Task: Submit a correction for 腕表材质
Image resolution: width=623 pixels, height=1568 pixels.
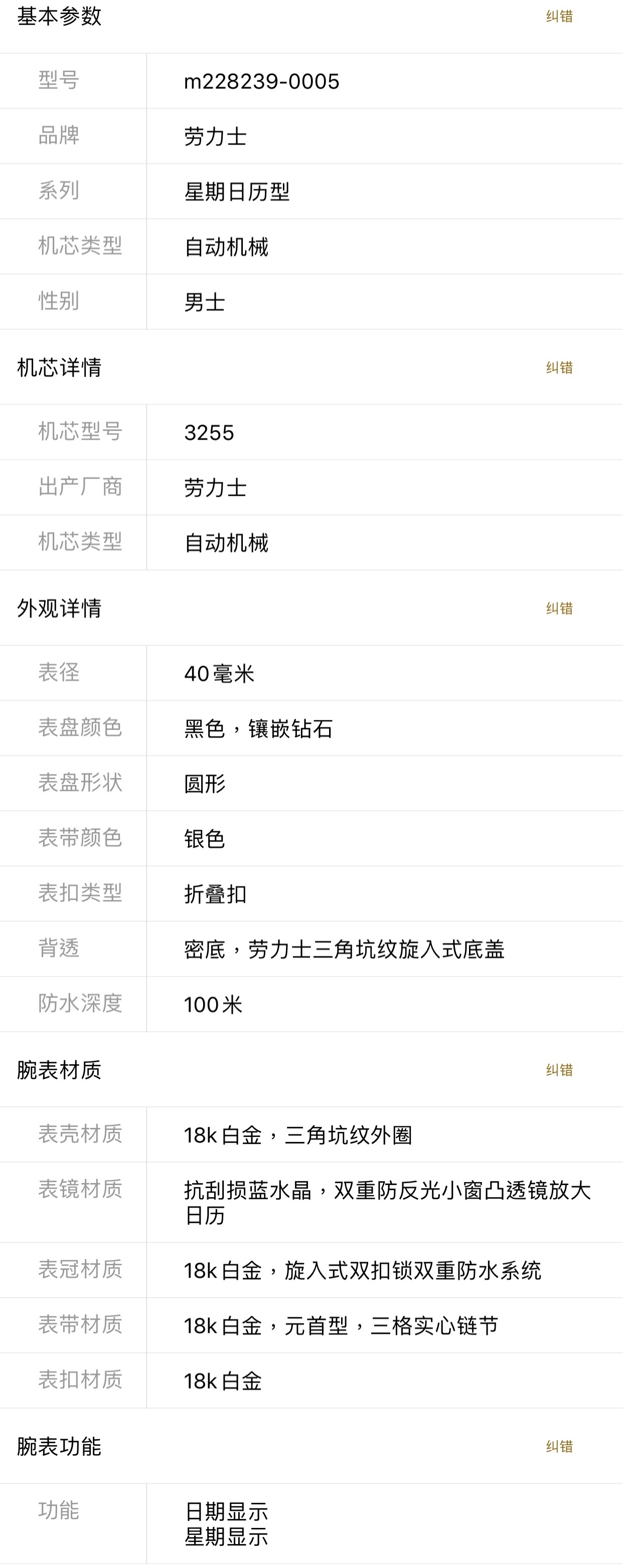Action: coord(559,1070)
